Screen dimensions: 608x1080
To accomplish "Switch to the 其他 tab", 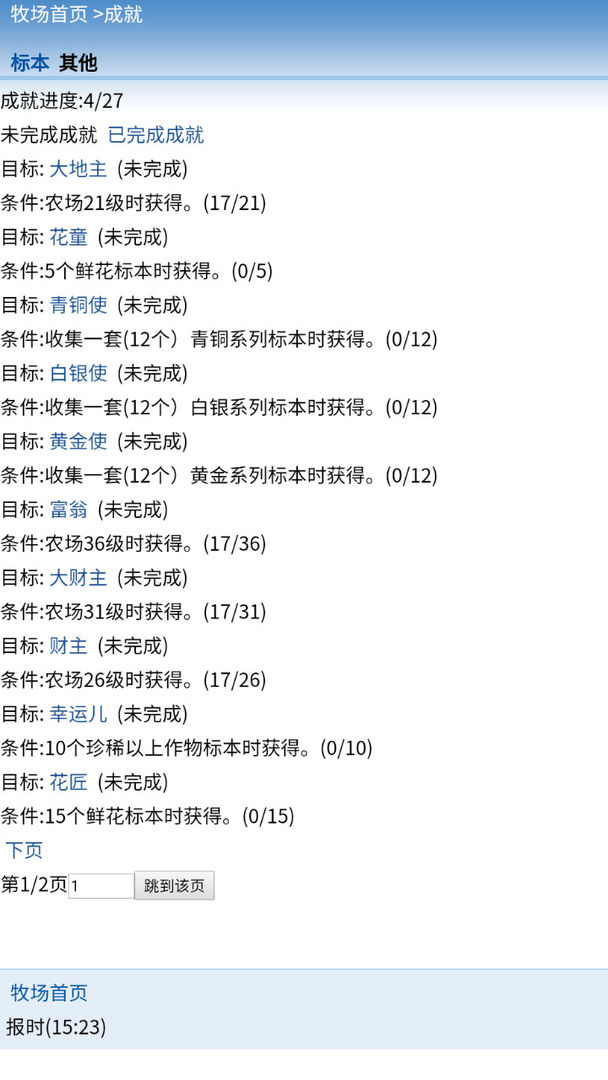I will [x=78, y=63].
